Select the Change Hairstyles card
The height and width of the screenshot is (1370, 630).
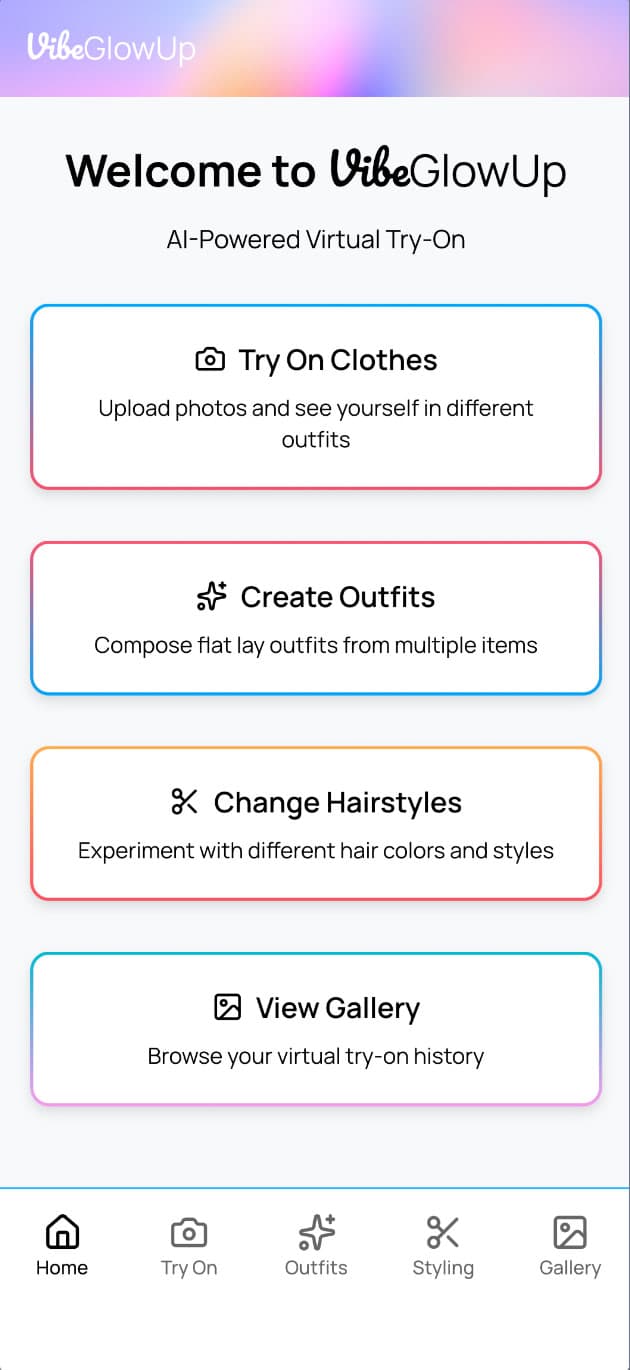(x=315, y=823)
